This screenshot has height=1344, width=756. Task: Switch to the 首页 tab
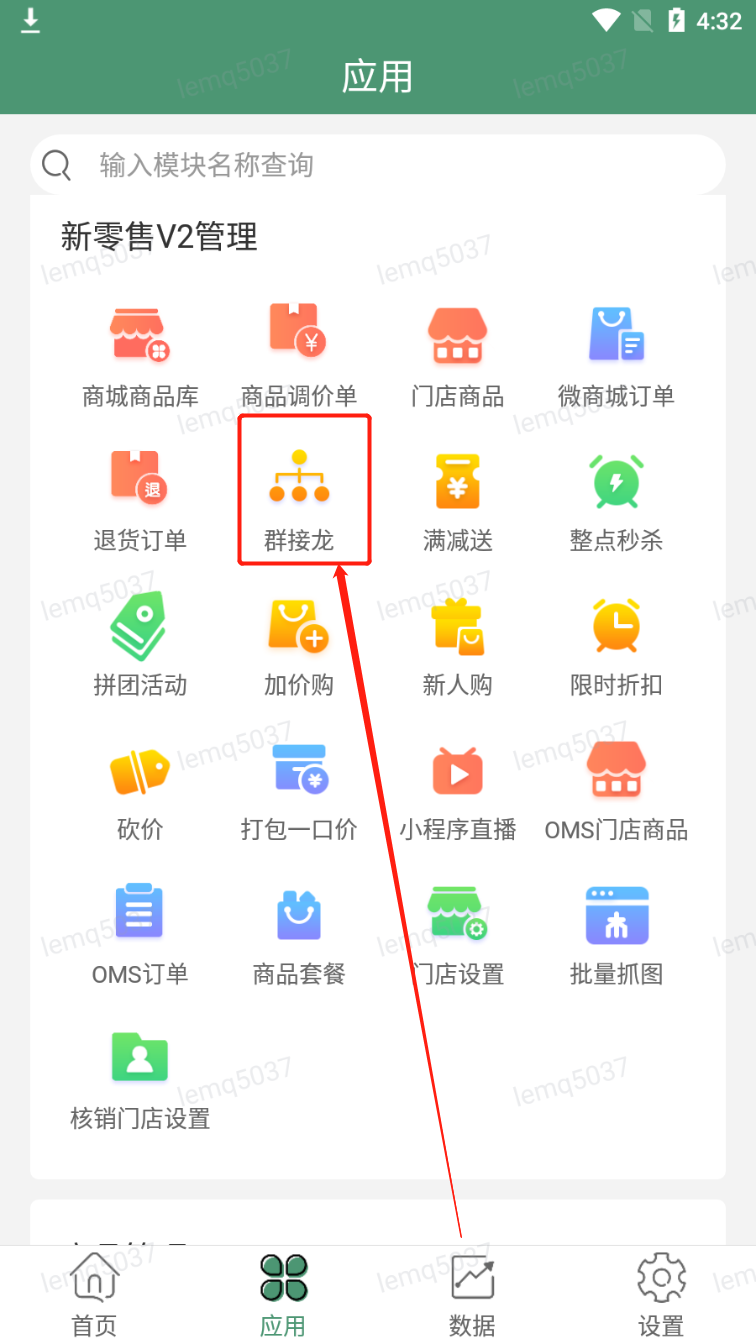tap(94, 1294)
